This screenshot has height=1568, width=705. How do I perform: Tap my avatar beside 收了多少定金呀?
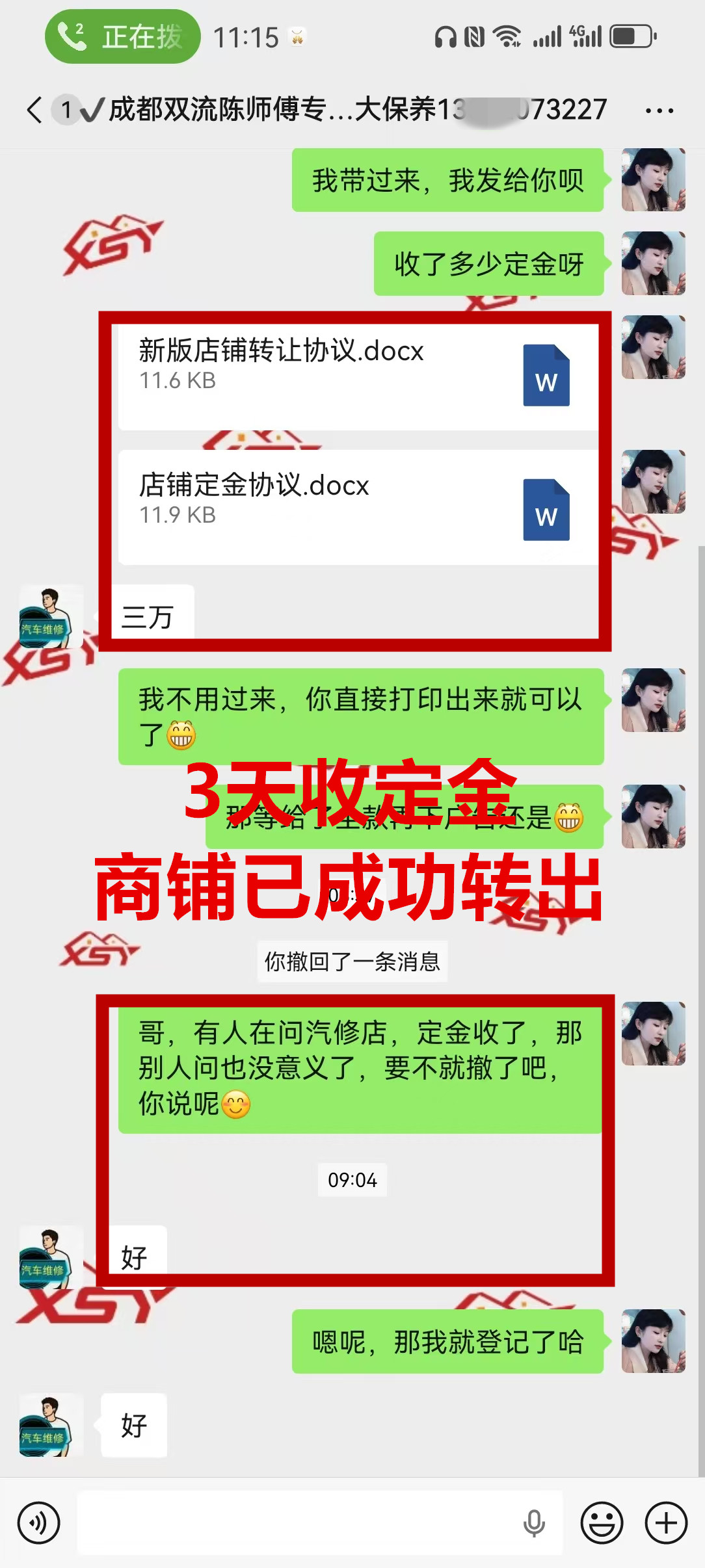653,263
